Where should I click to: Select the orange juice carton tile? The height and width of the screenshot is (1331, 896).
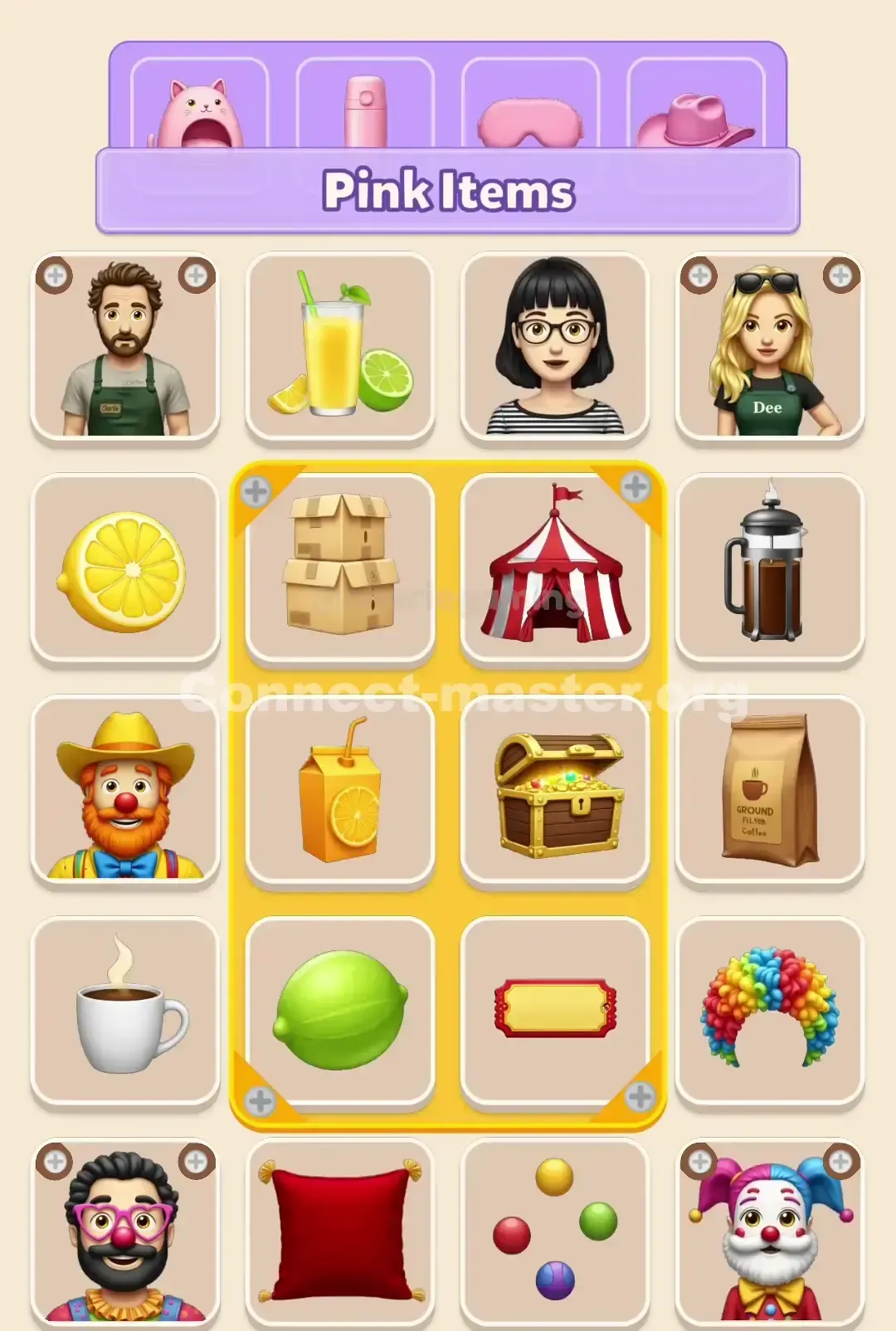tap(340, 792)
